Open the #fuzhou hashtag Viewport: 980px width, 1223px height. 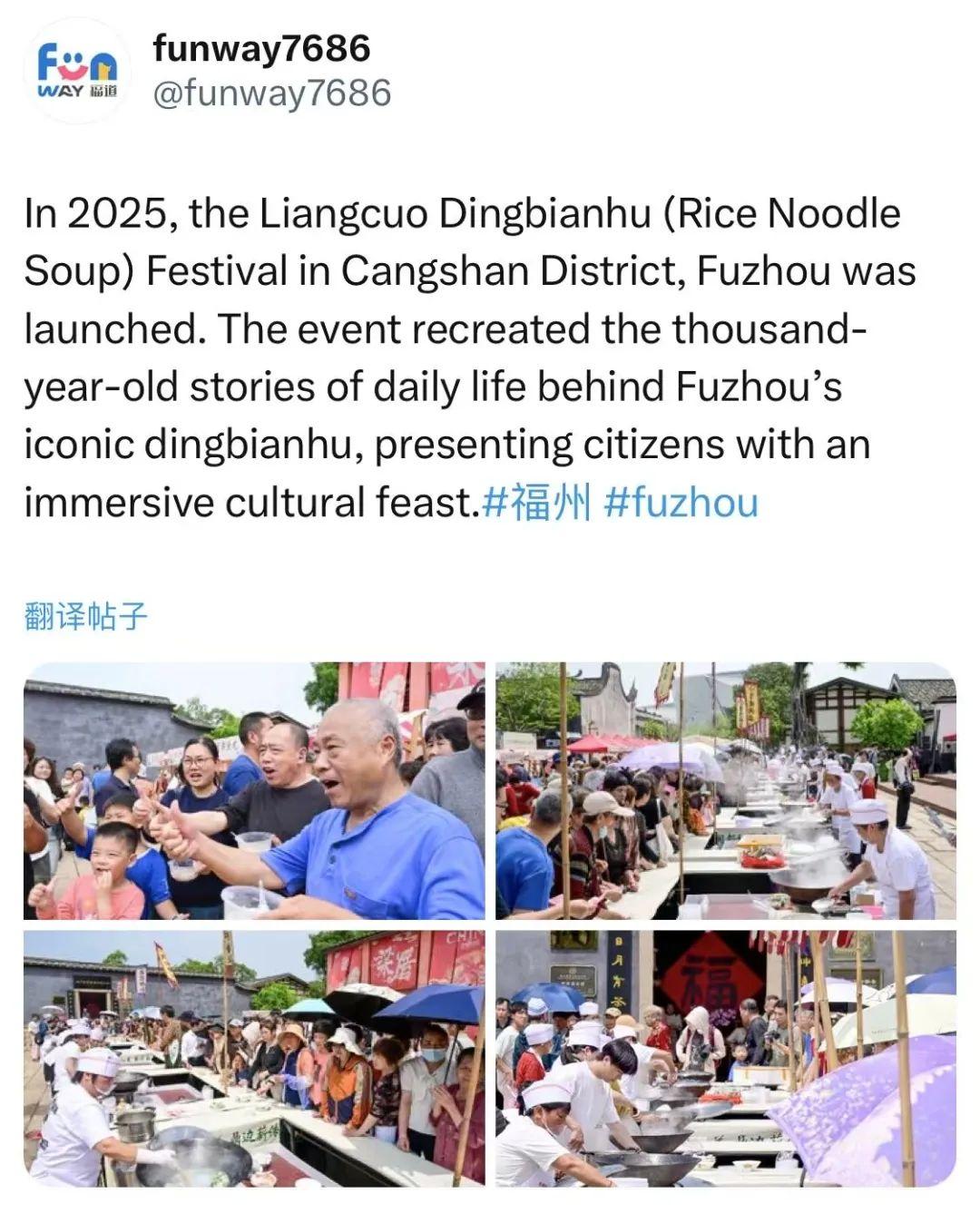click(x=680, y=502)
